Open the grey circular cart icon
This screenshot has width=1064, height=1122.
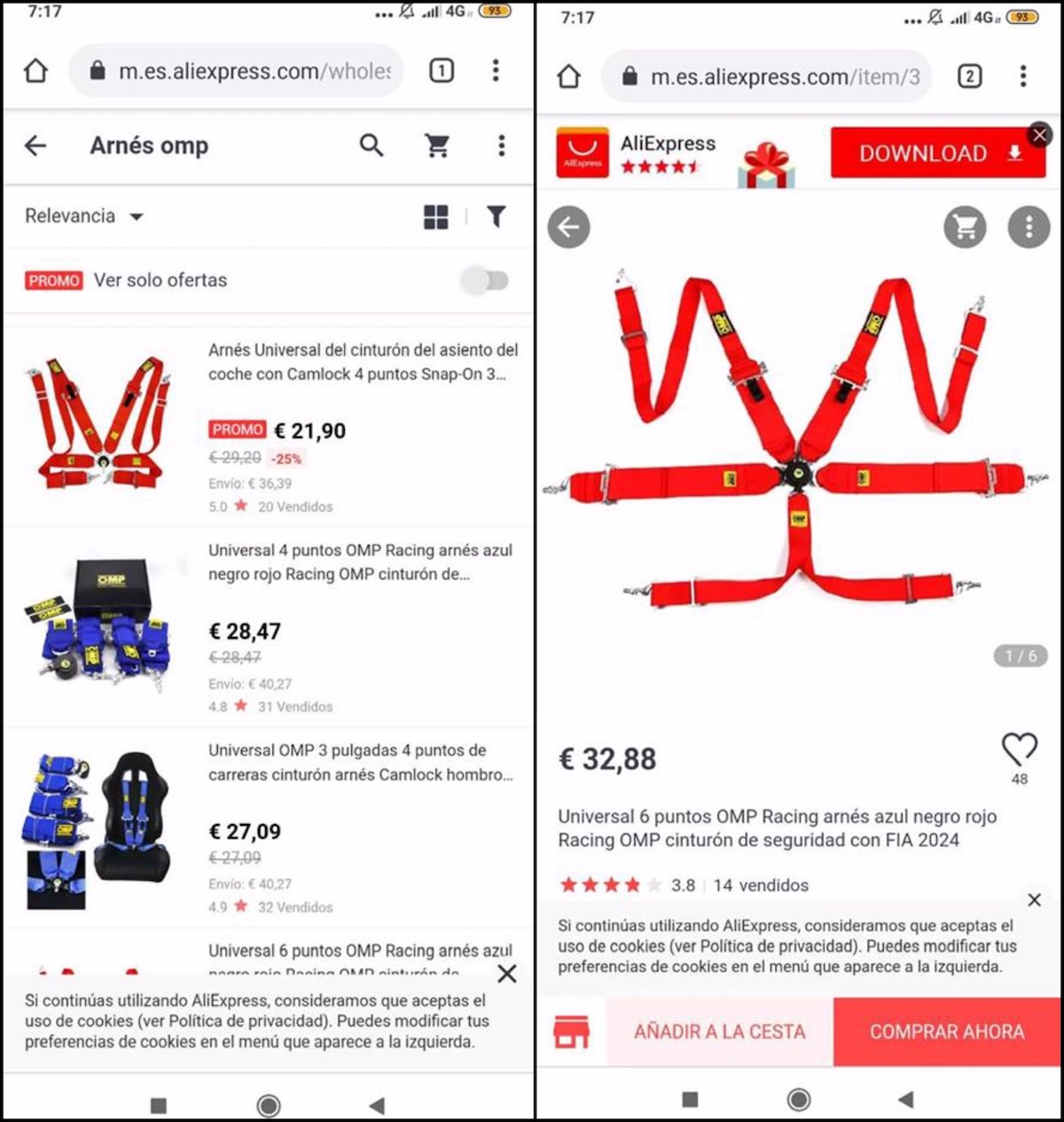click(x=965, y=229)
